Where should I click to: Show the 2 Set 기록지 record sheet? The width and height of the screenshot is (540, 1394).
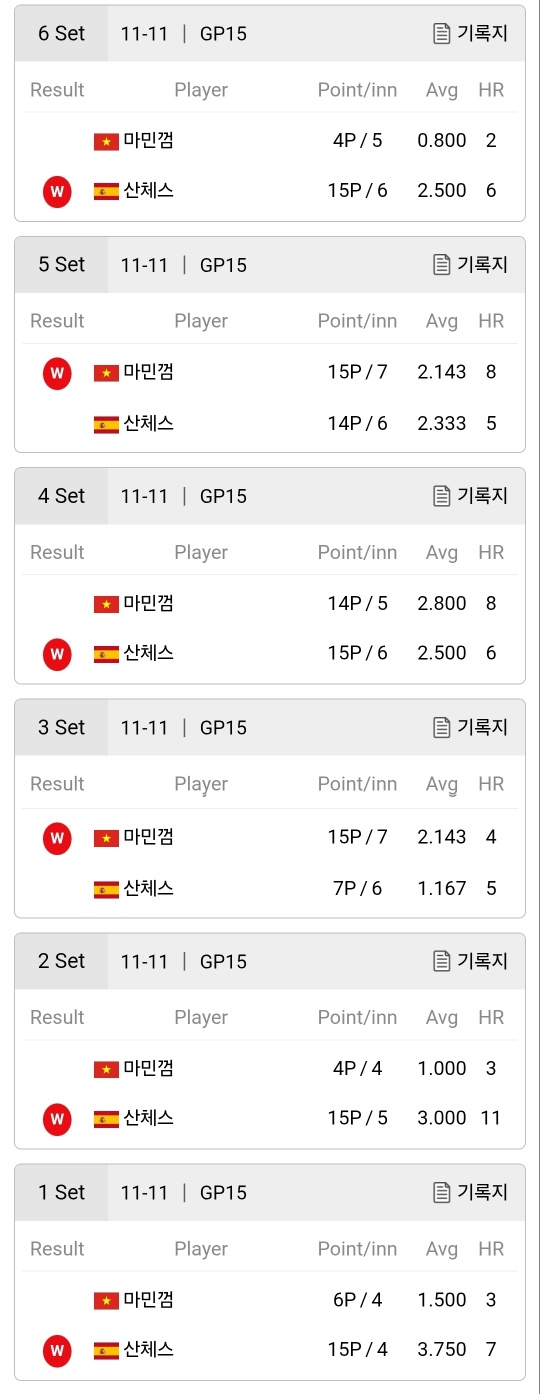(470, 961)
